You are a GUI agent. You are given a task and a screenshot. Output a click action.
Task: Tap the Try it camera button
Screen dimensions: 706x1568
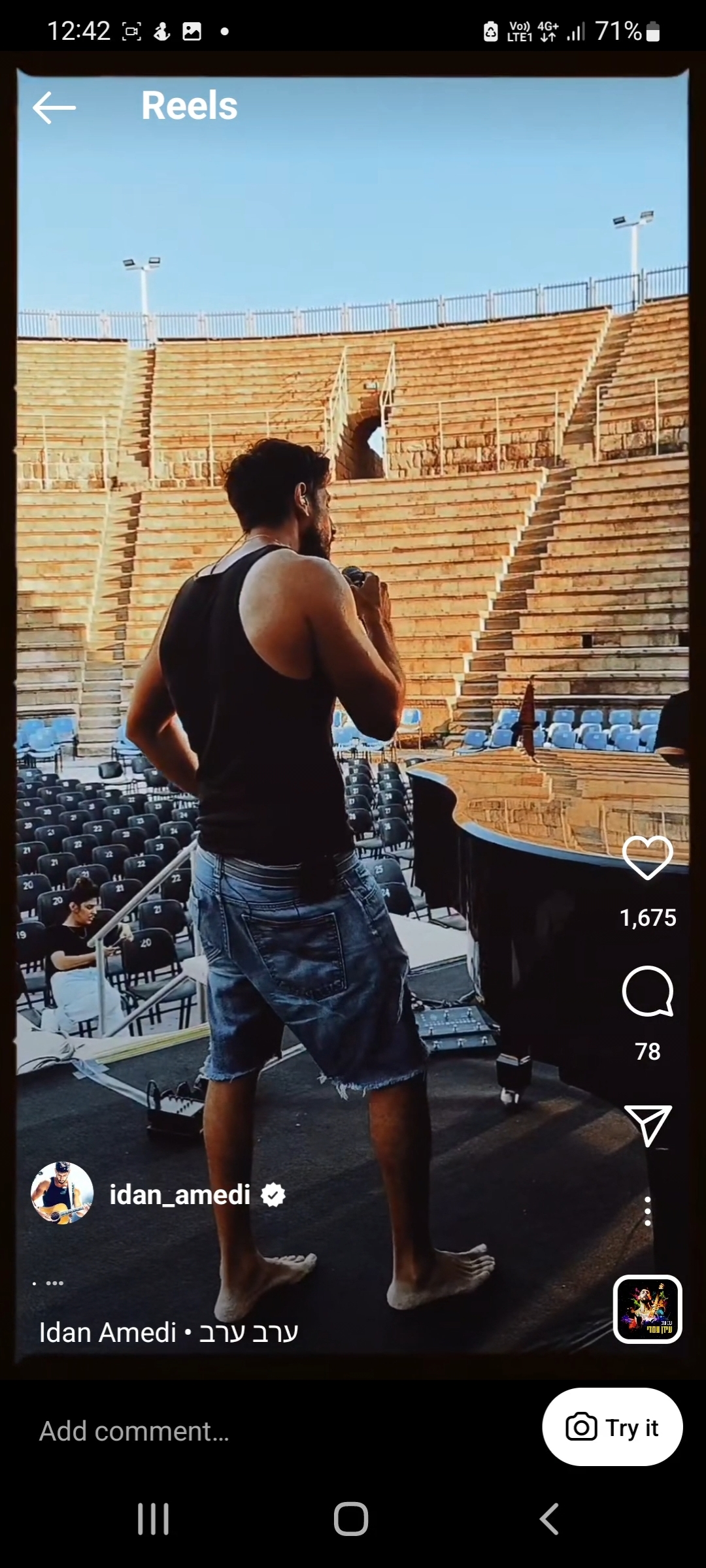point(613,1428)
